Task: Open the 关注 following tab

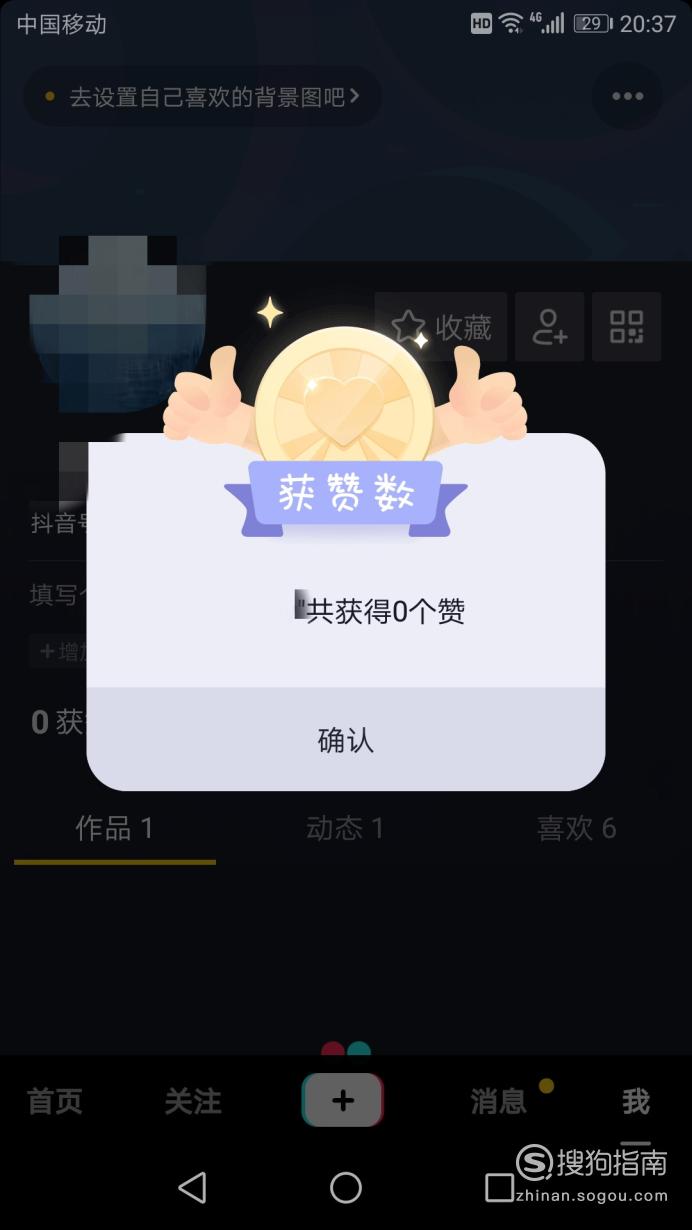Action: tap(193, 1101)
